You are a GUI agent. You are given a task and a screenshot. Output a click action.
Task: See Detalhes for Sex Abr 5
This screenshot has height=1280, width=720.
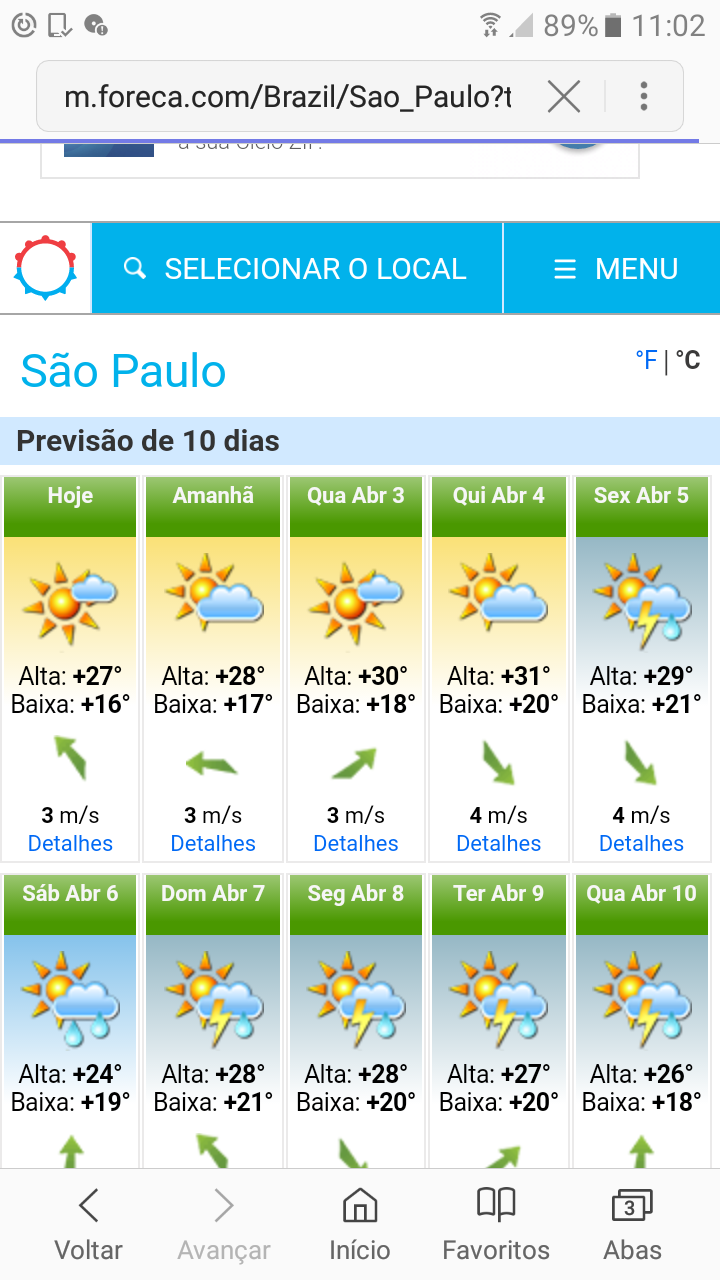(x=641, y=843)
